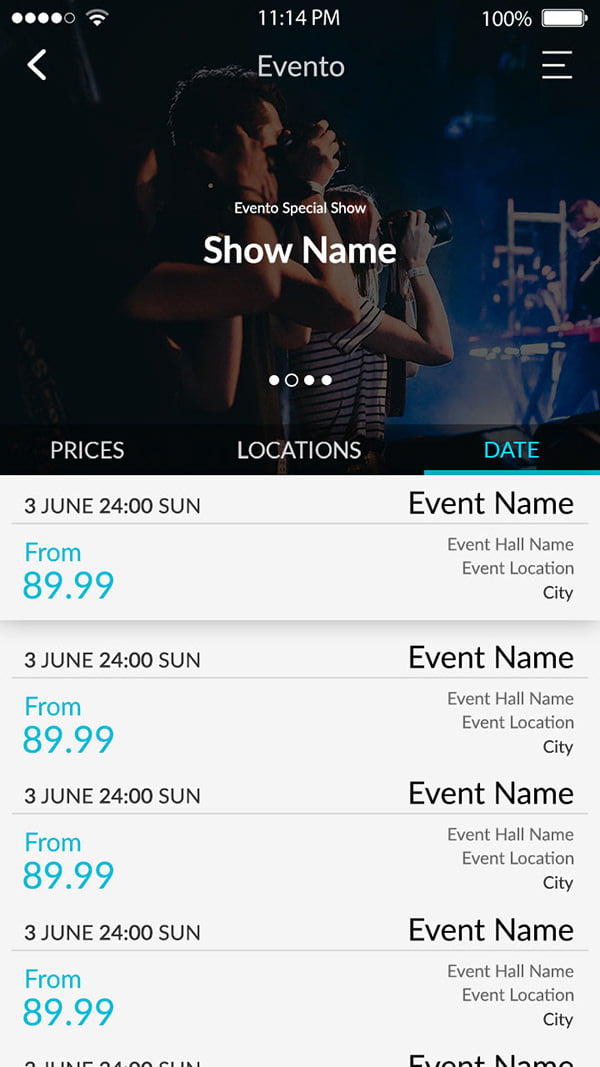Select the Date tab
The image size is (600, 1067).
coord(511,450)
